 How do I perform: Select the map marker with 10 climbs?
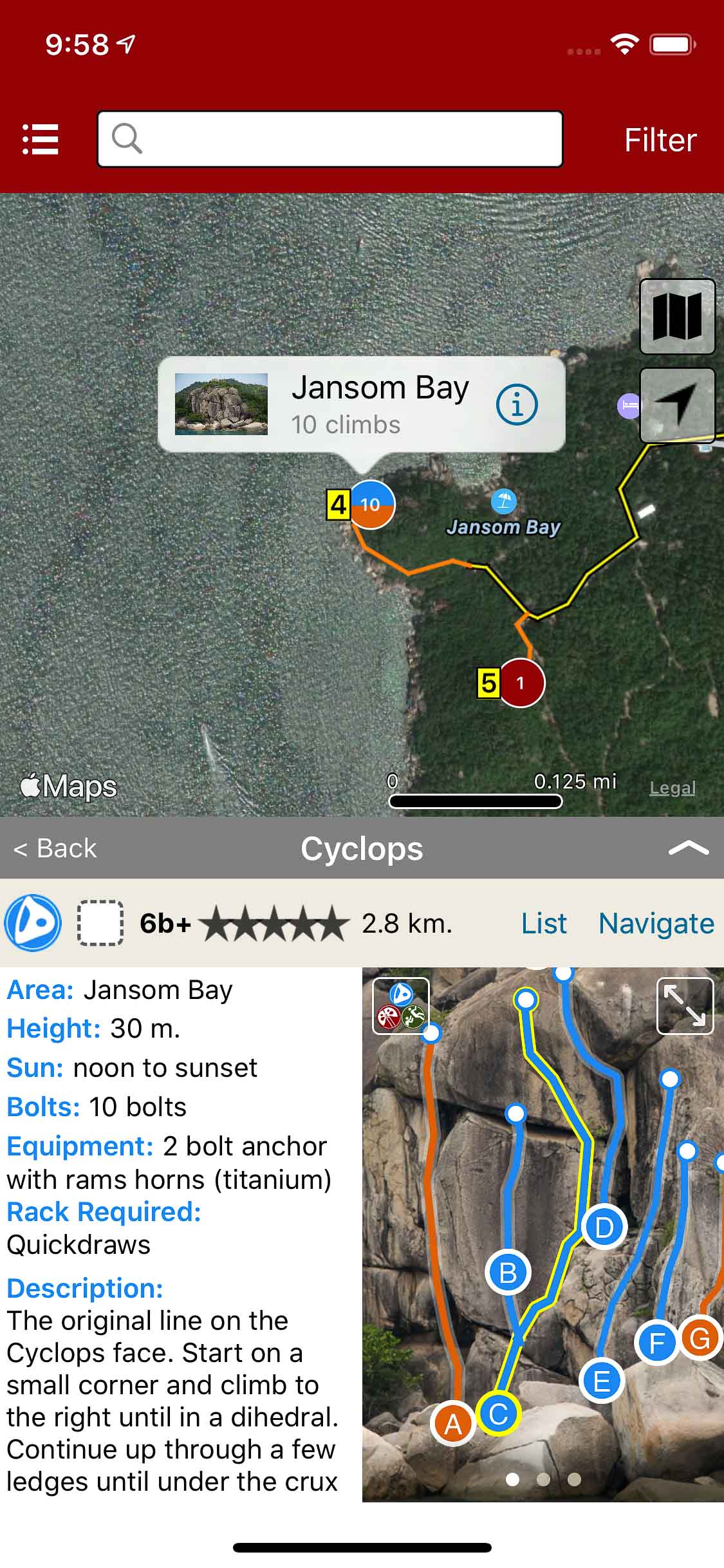(x=371, y=505)
